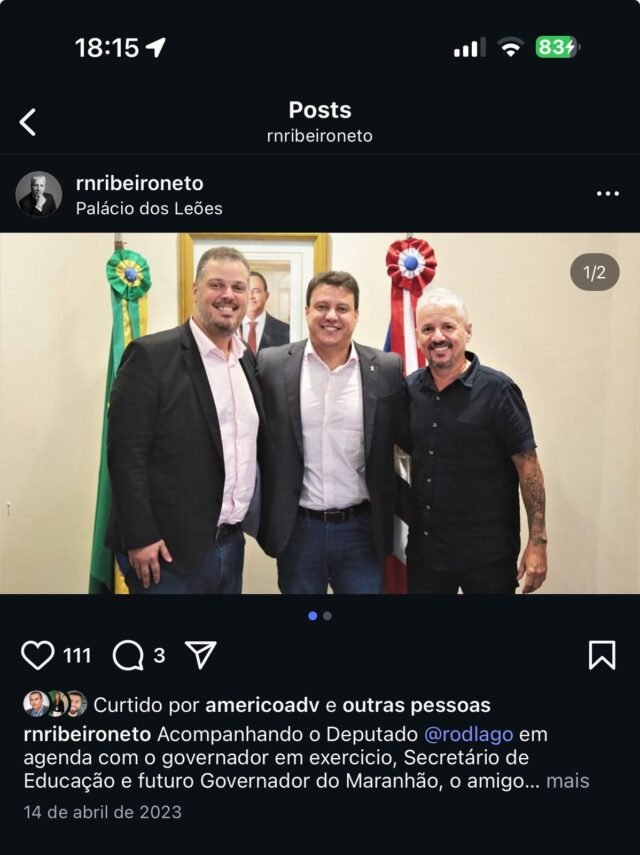Open the @rodlago mention in caption
Screen dimensions: 640x855
(469, 734)
